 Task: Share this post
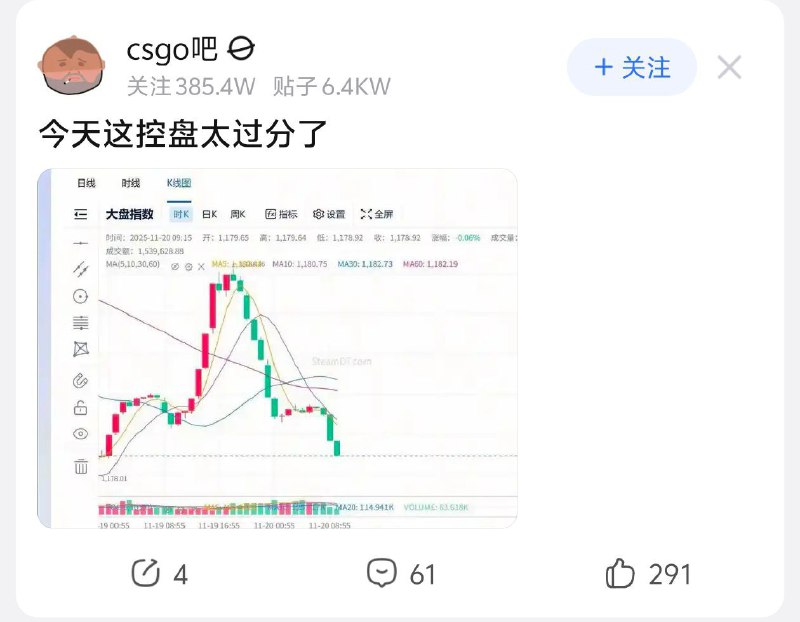click(x=160, y=574)
